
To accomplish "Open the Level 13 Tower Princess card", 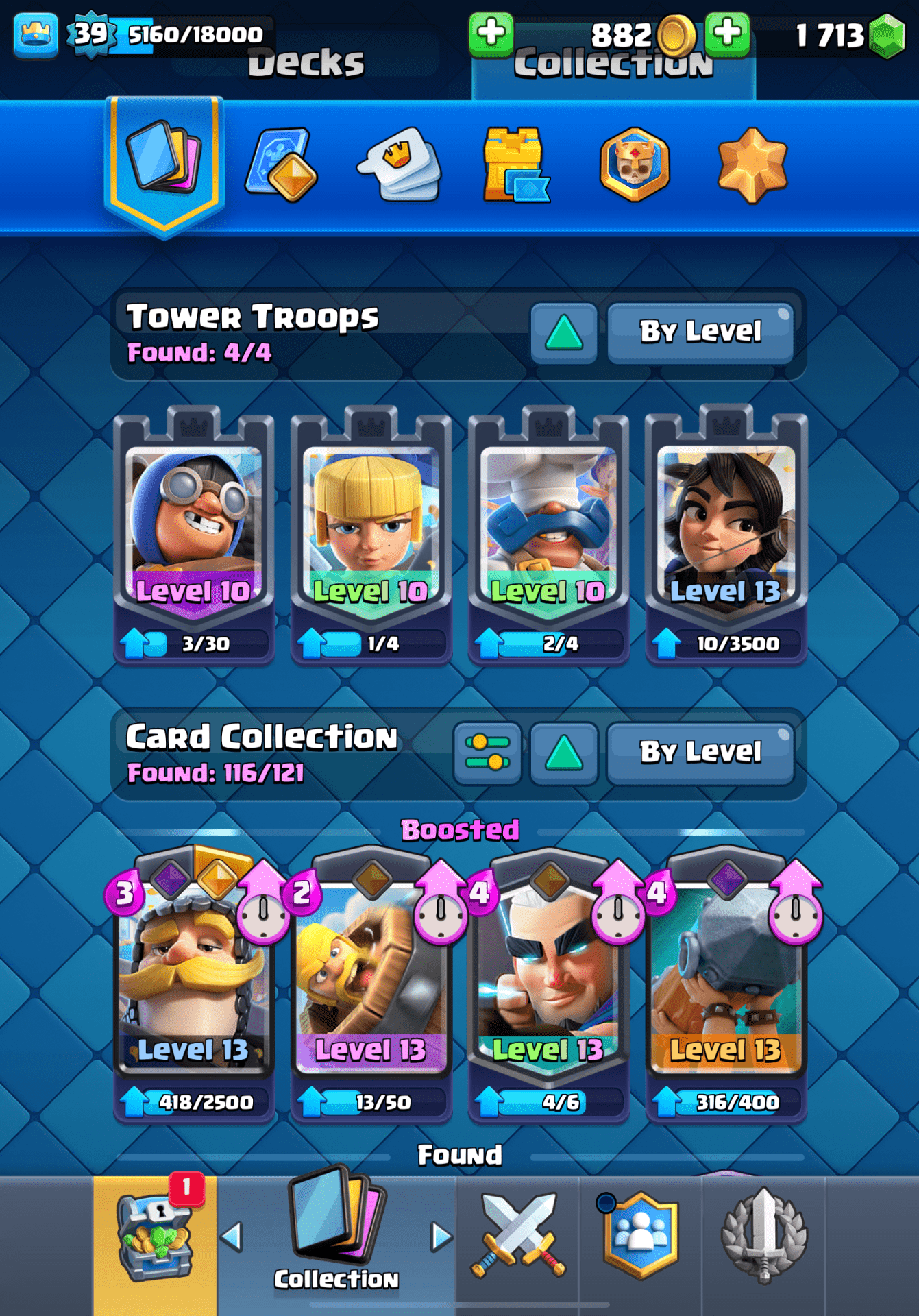I will pyautogui.click(x=726, y=528).
